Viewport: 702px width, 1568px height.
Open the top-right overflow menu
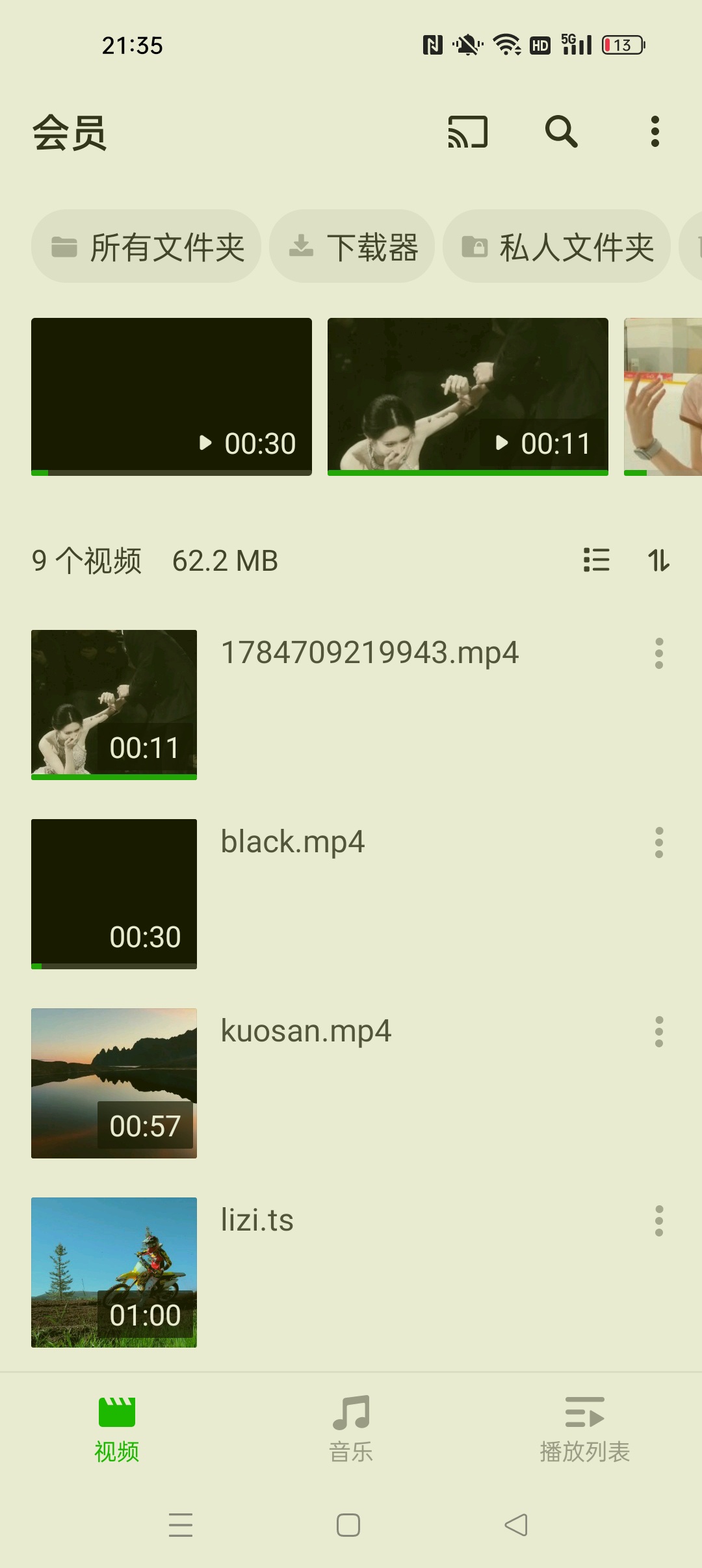coord(655,132)
